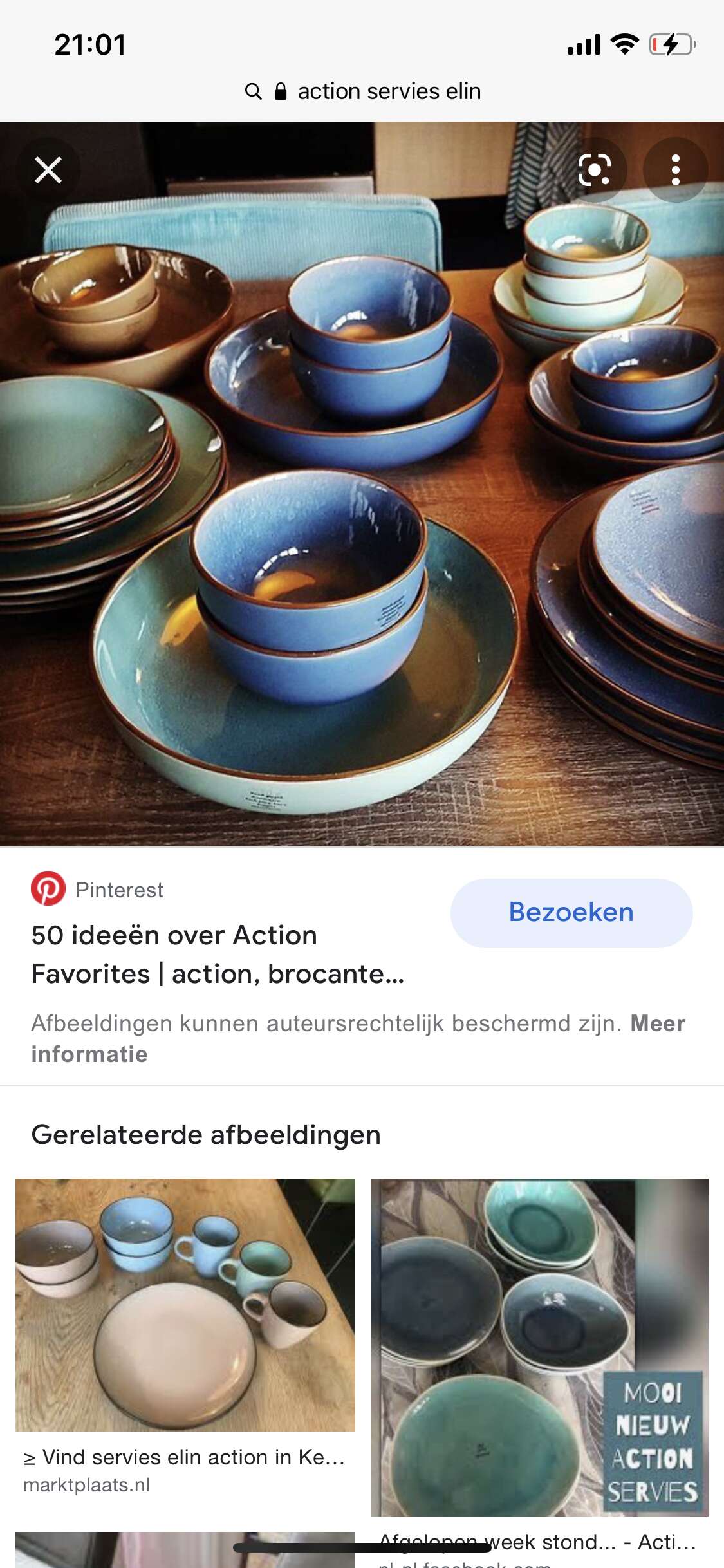Viewport: 724px width, 1568px height.
Task: Search this image with Google Lens
Action: coord(595,170)
